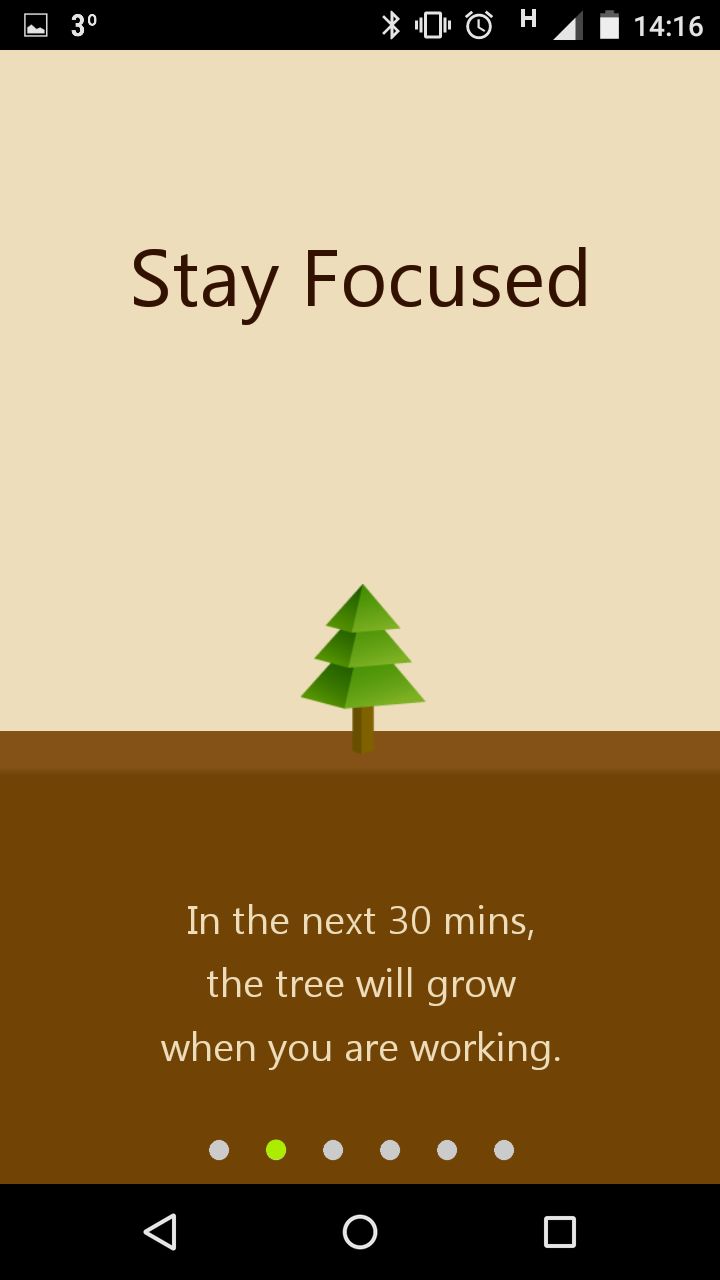
Task: Go to the last page indicator dot
Action: pos(504,1150)
